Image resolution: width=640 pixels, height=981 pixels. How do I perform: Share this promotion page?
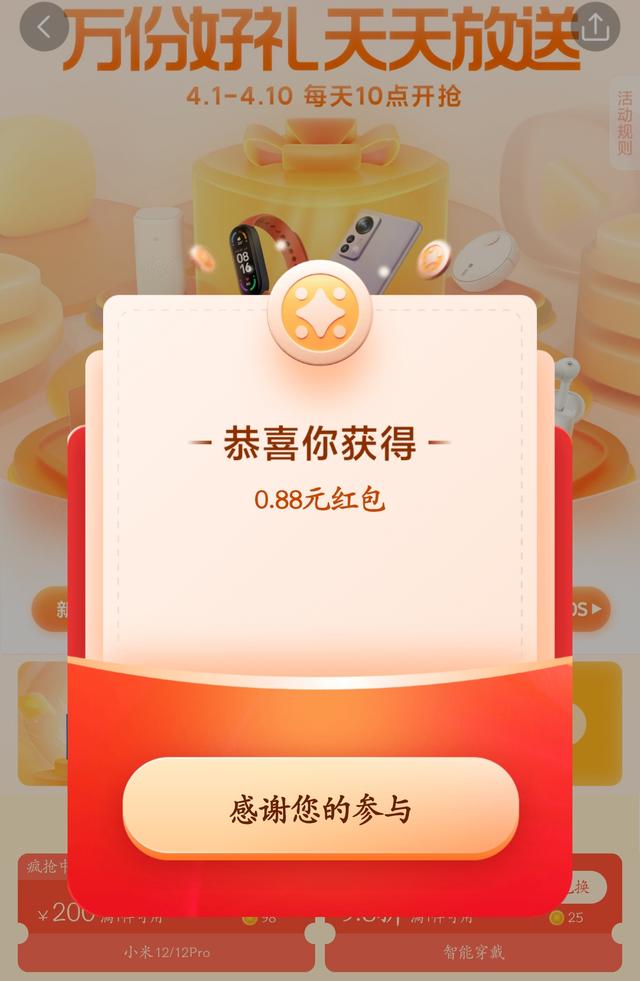click(x=595, y=28)
